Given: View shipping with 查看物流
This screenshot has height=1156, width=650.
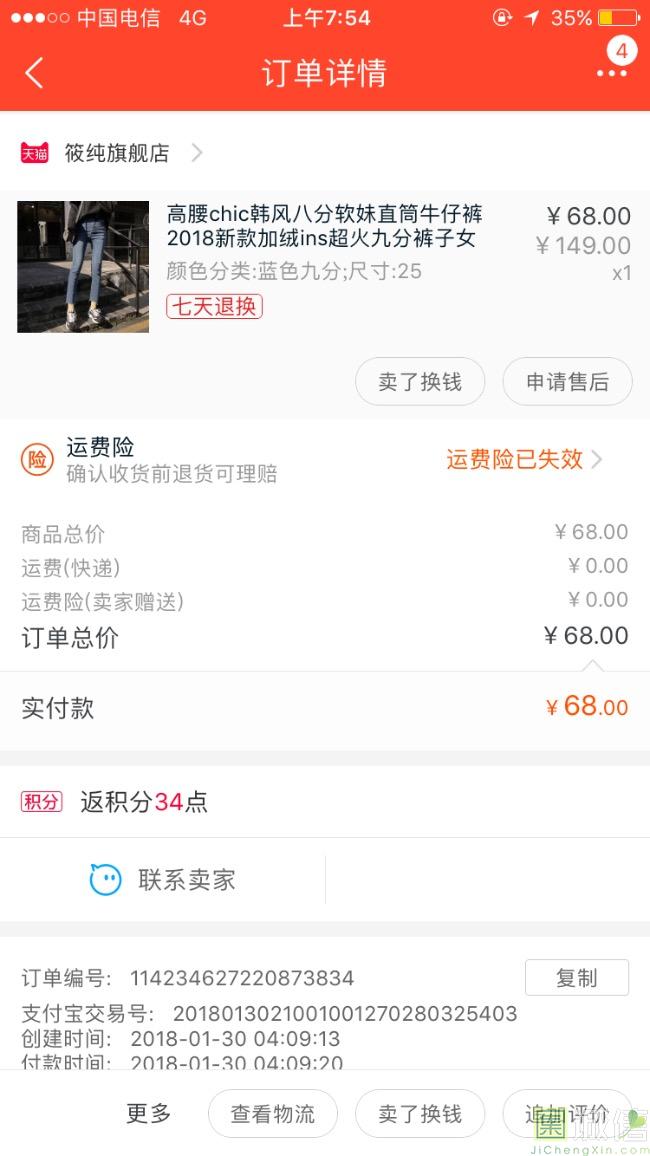Looking at the screenshot, I should (273, 1114).
